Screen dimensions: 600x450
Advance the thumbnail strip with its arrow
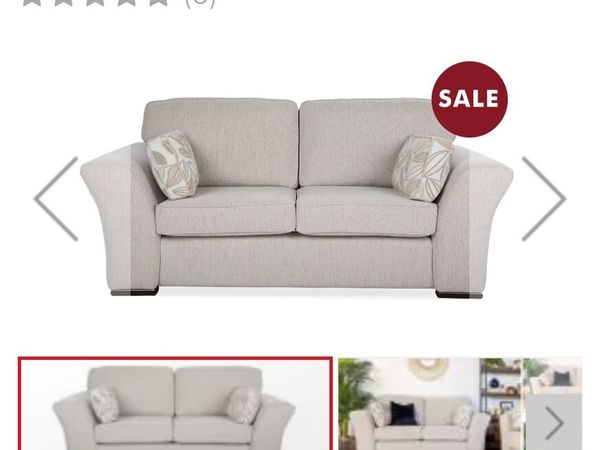pyautogui.click(x=554, y=423)
